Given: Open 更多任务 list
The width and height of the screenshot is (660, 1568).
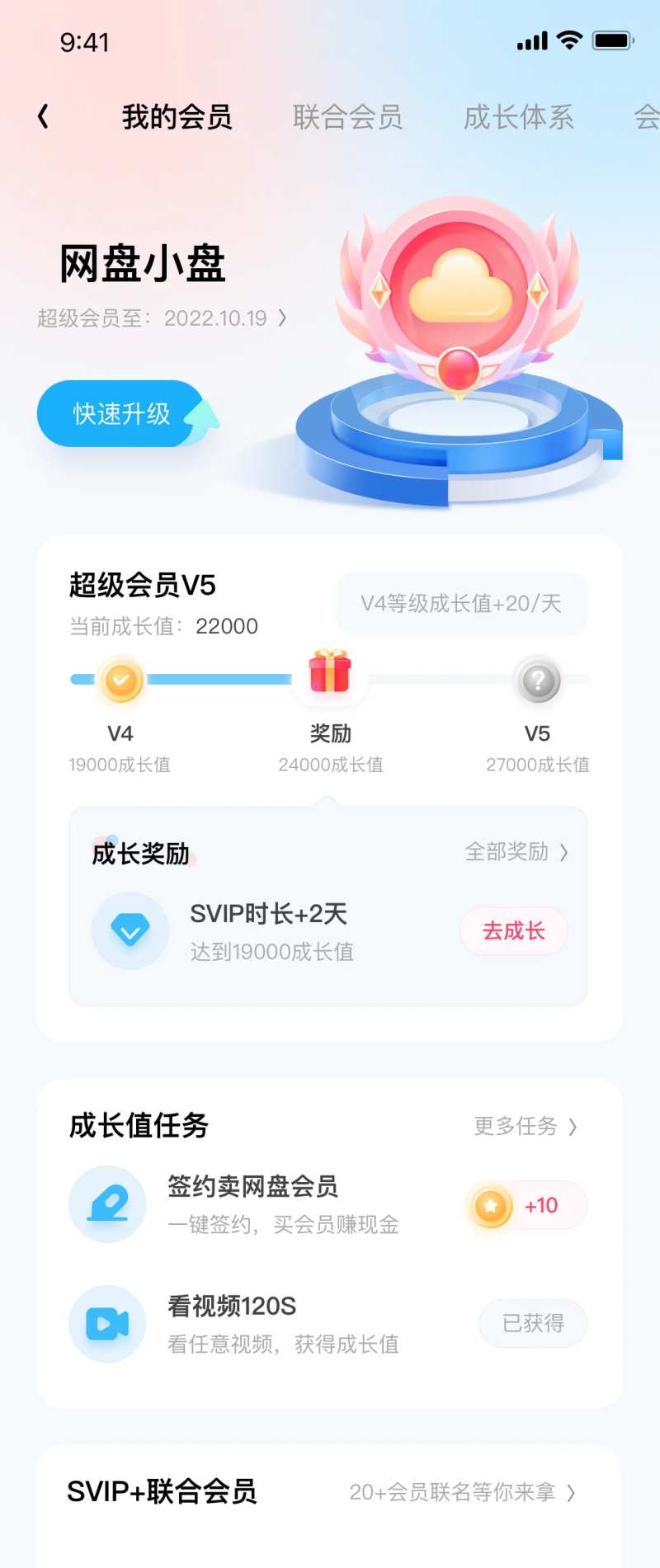Looking at the screenshot, I should (525, 1126).
